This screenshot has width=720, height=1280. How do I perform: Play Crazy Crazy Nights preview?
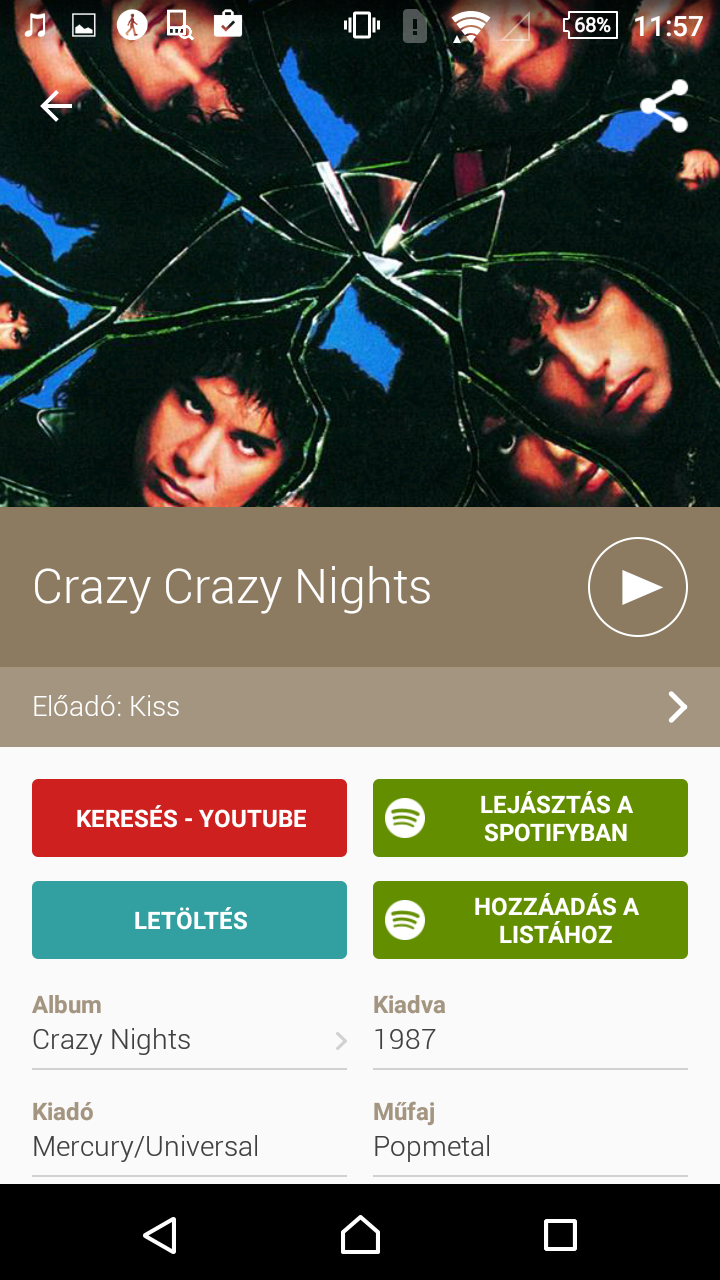tap(638, 587)
